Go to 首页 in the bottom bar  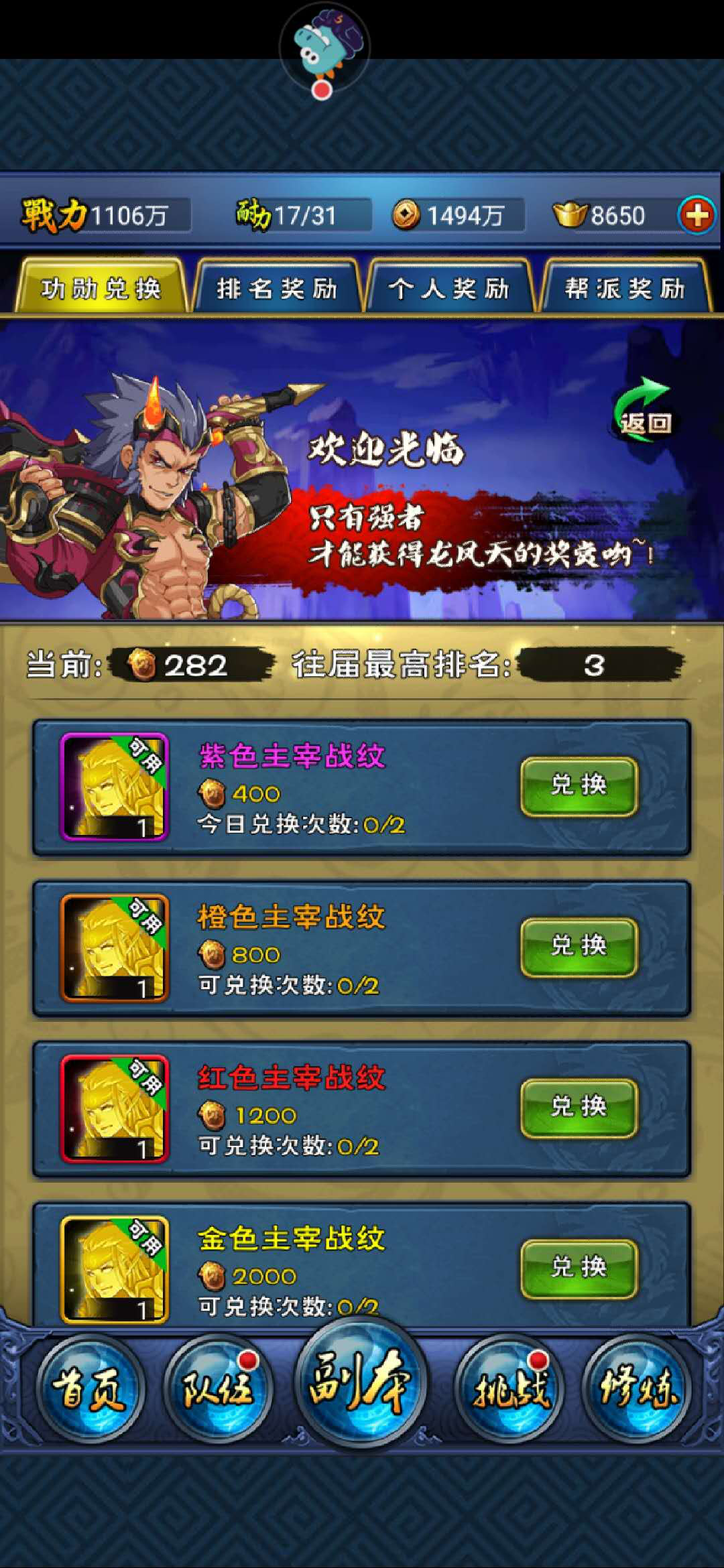tap(89, 1388)
